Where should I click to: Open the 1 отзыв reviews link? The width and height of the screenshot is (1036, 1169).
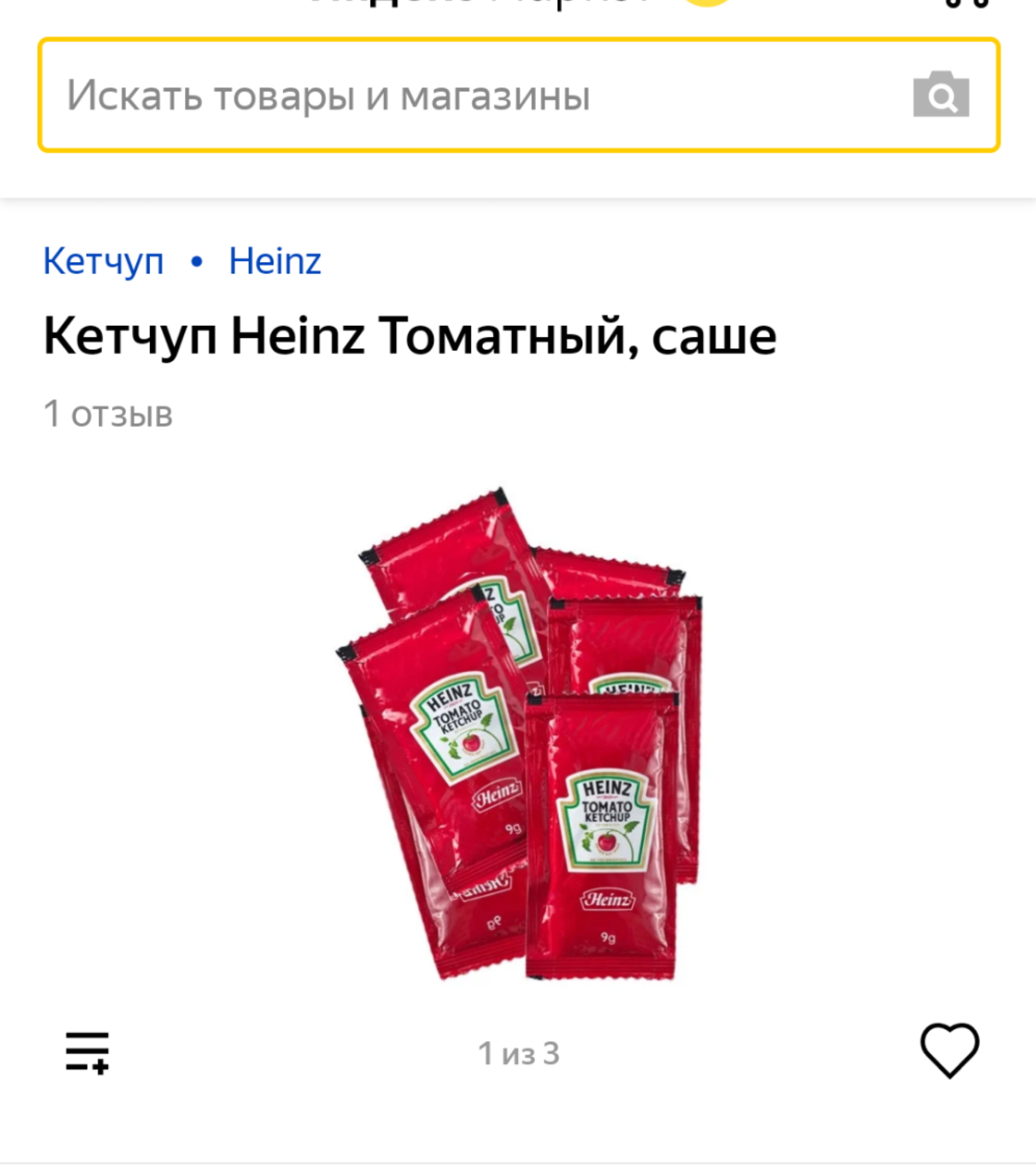108,413
